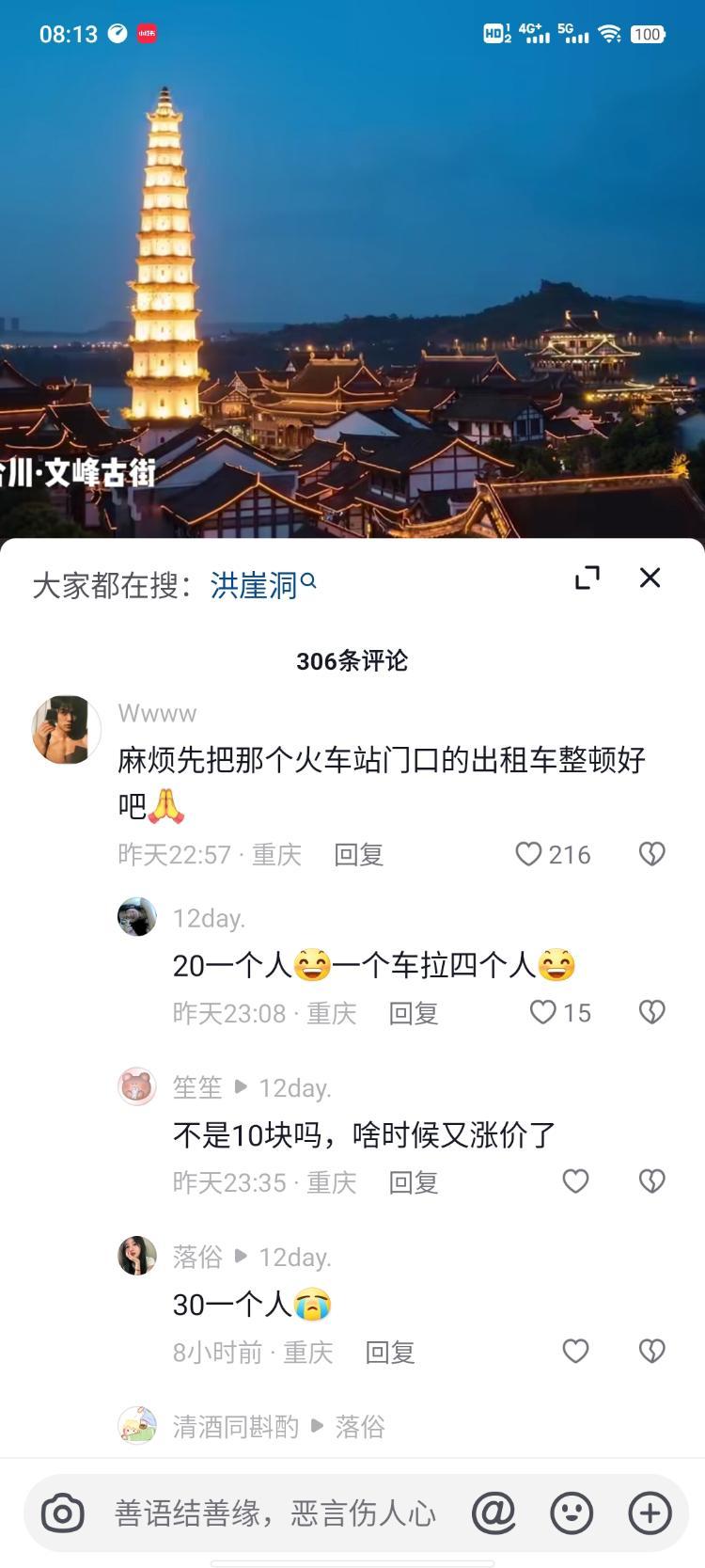This screenshot has width=705, height=1568.
Task: Open the emoji picker
Action: [572, 1513]
